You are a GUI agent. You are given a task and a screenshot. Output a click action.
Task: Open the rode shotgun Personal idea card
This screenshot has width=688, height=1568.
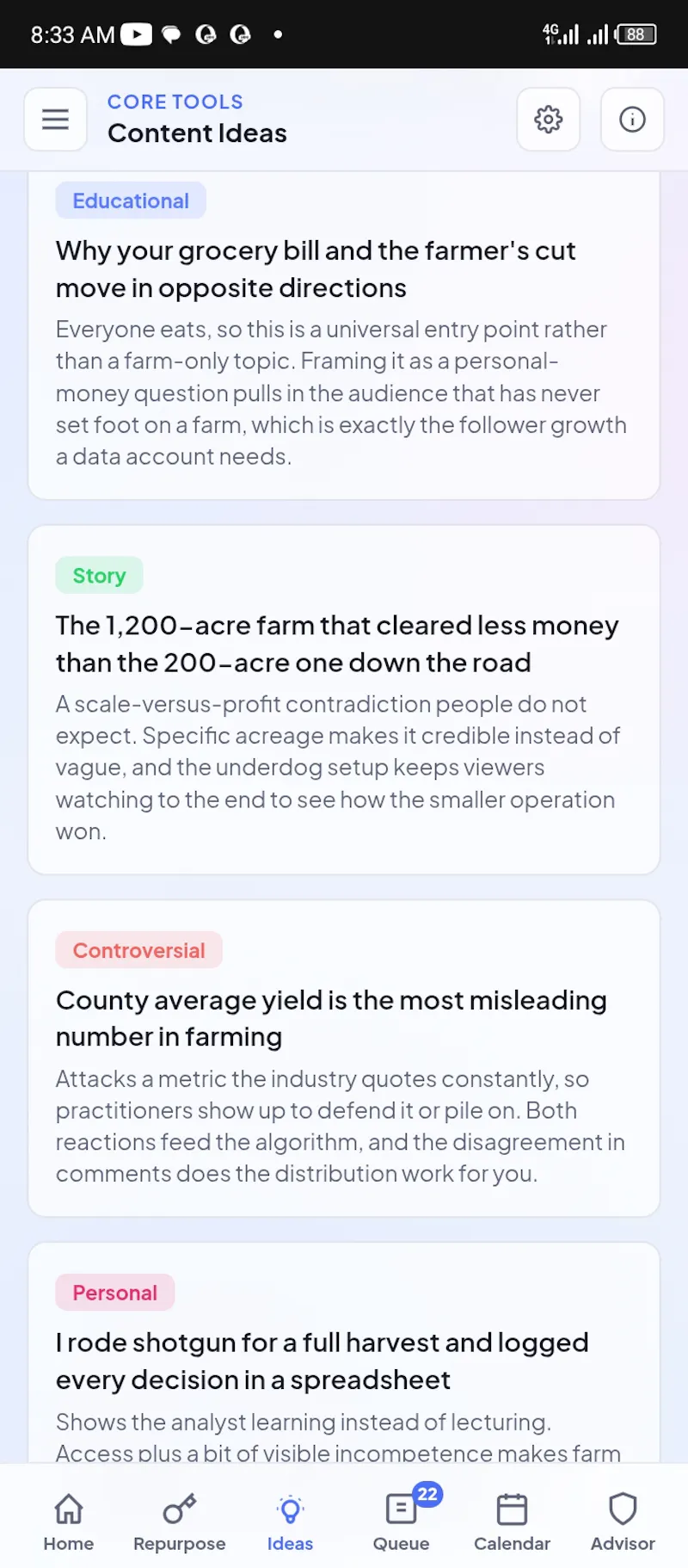(344, 1353)
